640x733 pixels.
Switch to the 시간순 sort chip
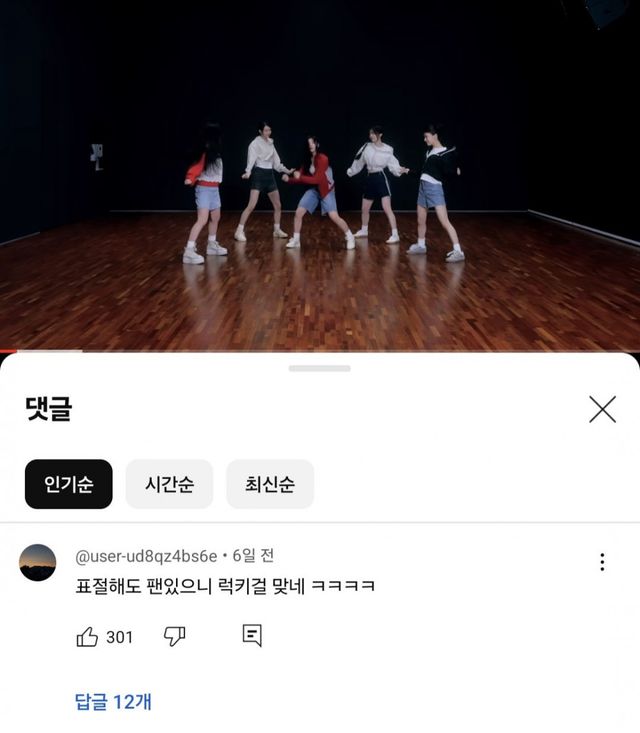click(x=169, y=485)
